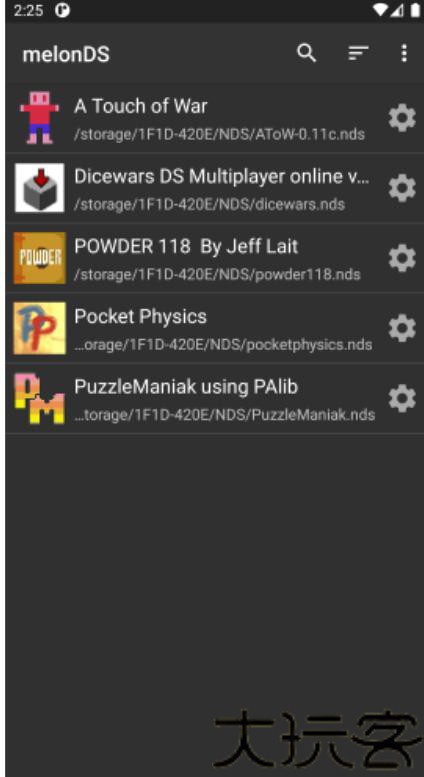Open settings gear for PuzzleManiak
424x777 pixels.
coord(402,398)
